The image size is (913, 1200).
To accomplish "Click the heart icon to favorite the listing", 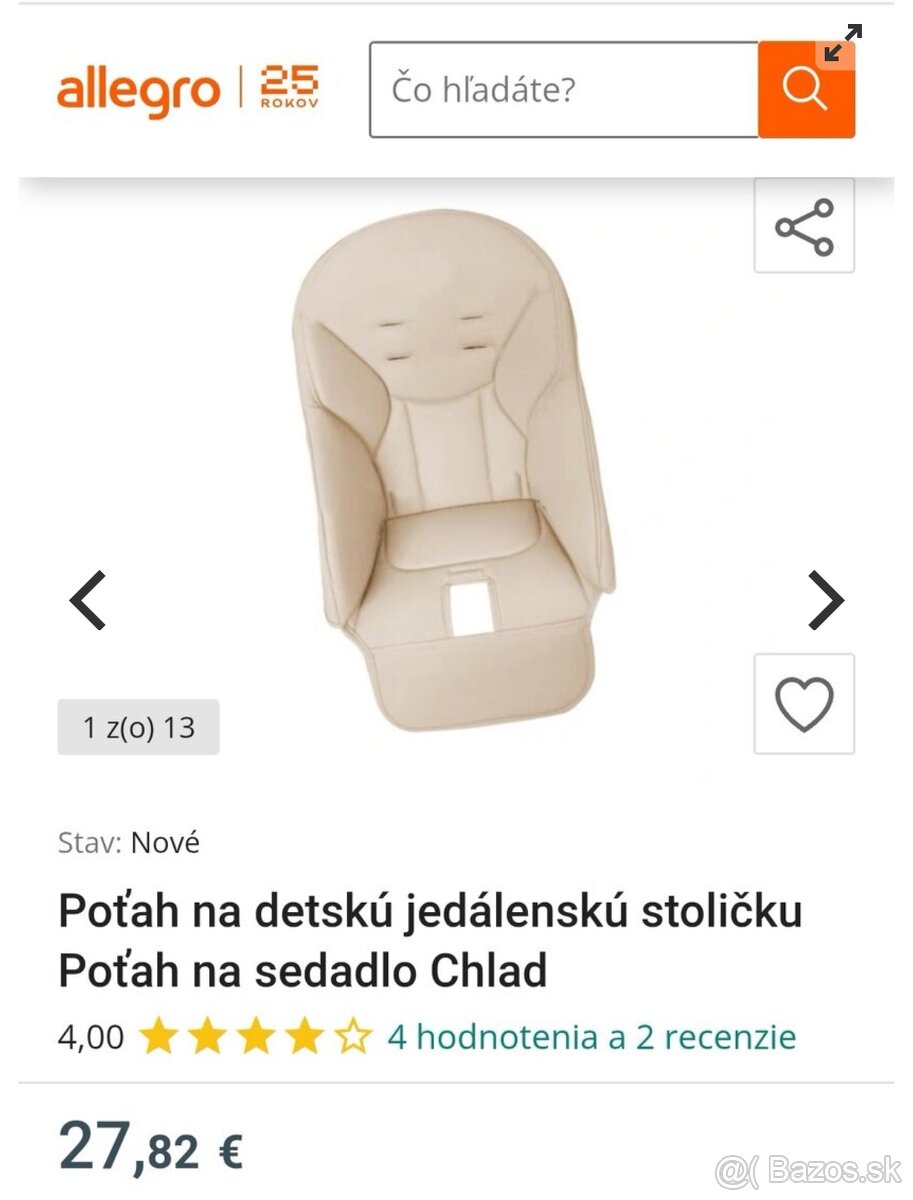I will pyautogui.click(x=805, y=703).
